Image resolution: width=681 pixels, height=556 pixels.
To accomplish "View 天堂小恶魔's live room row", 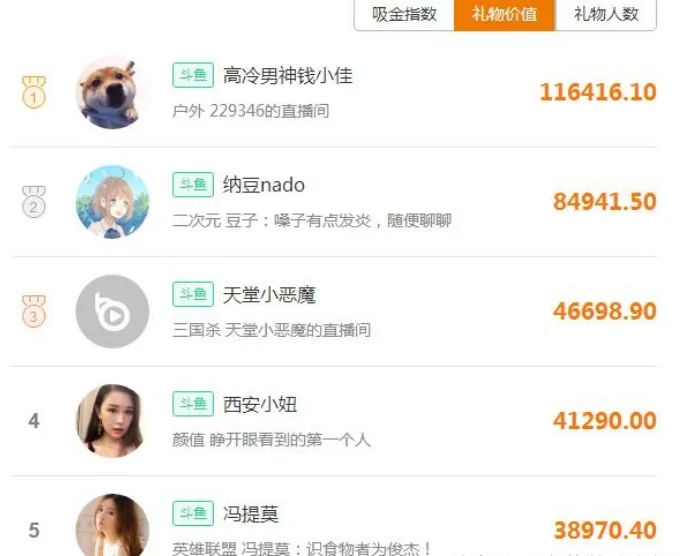I will 270,295.
